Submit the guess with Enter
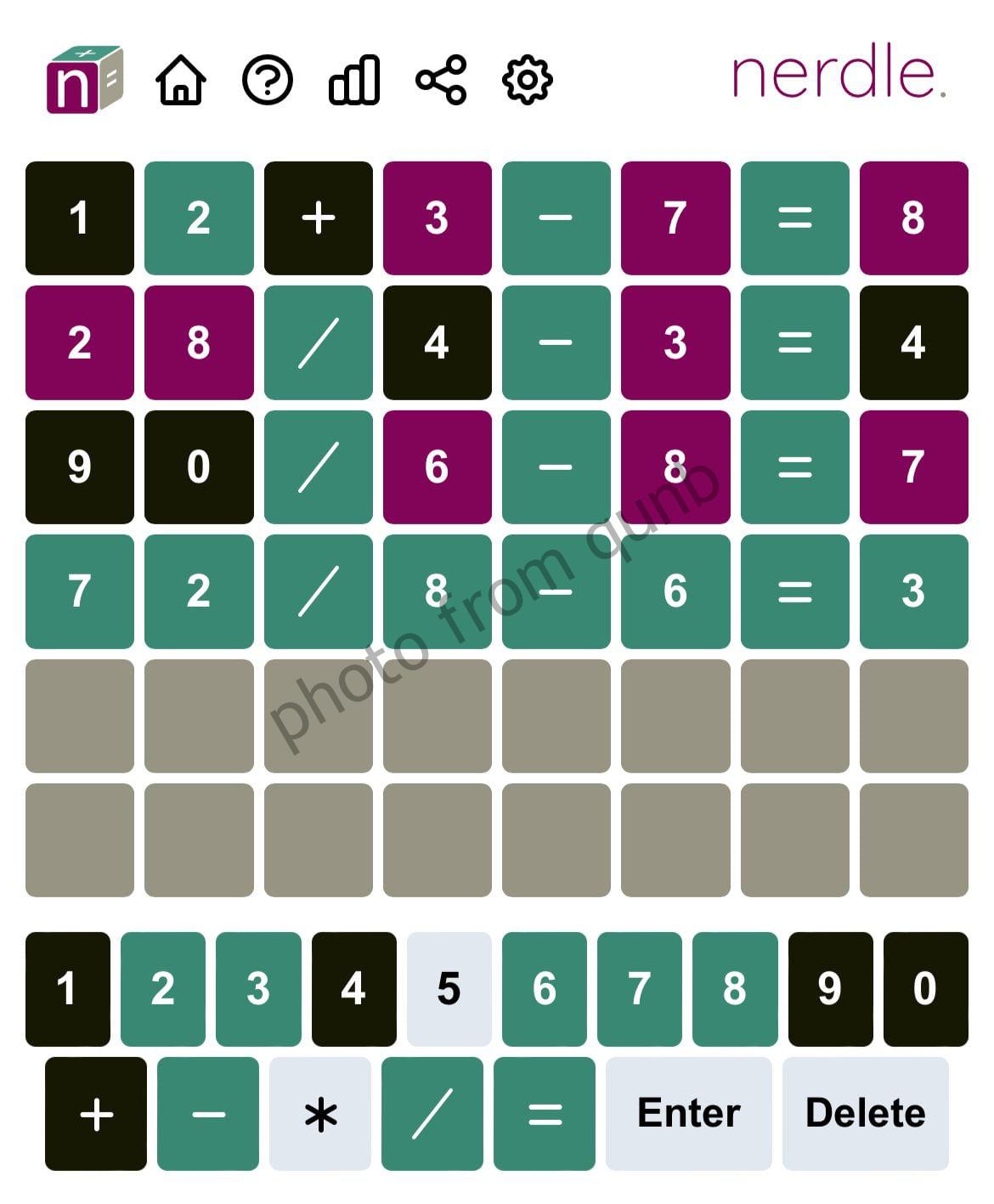Screen dimensions: 994x1204 (x=688, y=1114)
